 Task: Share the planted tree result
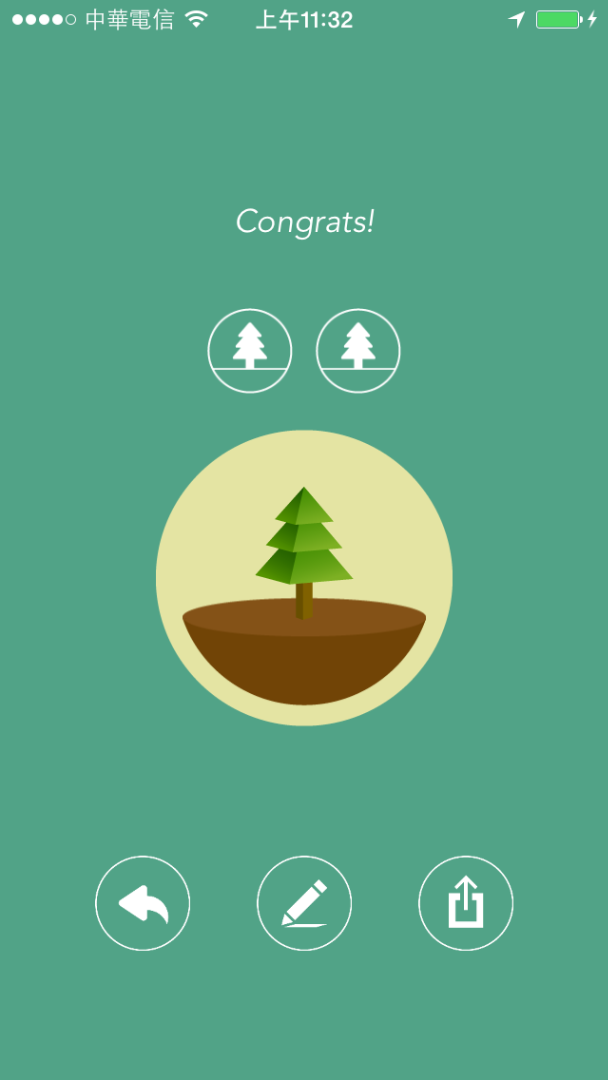click(465, 903)
